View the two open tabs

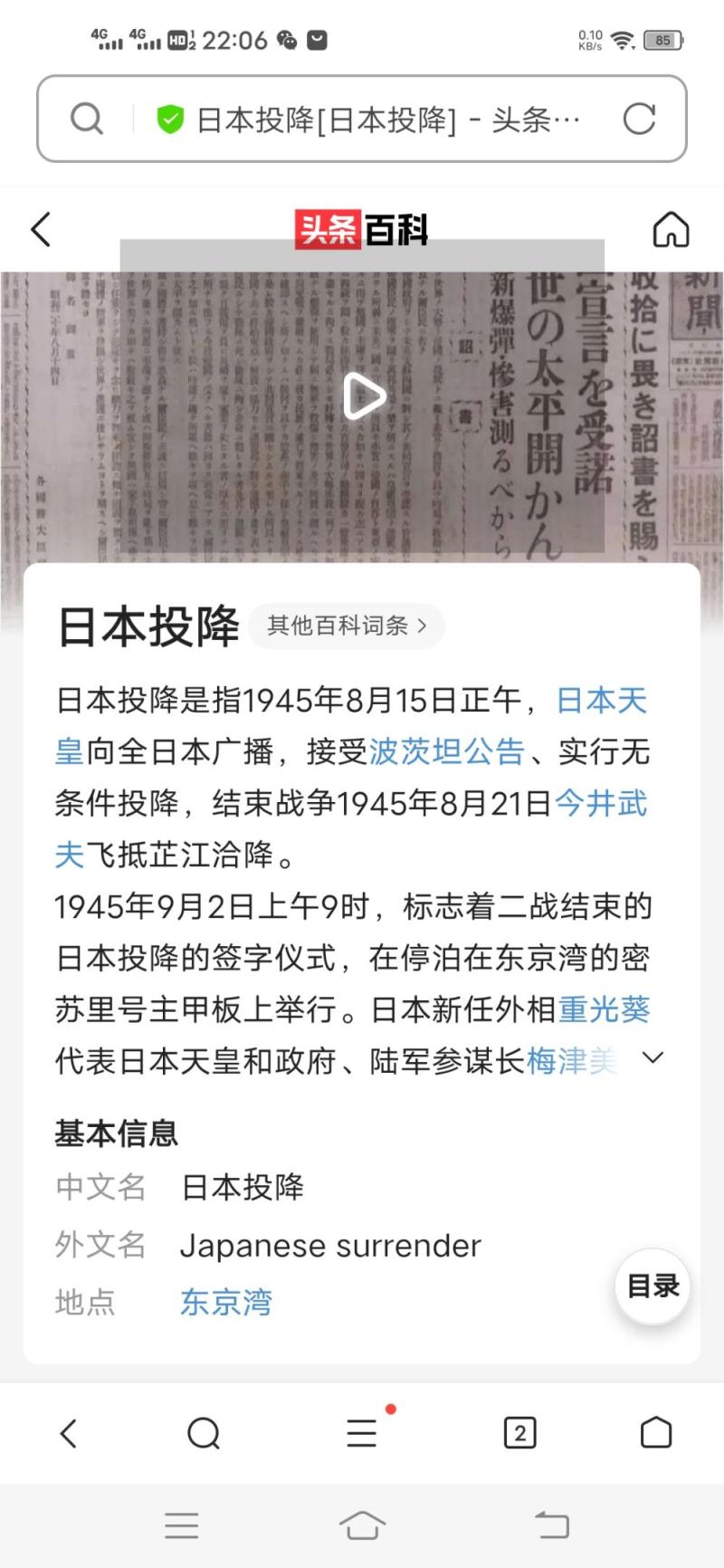click(519, 1433)
